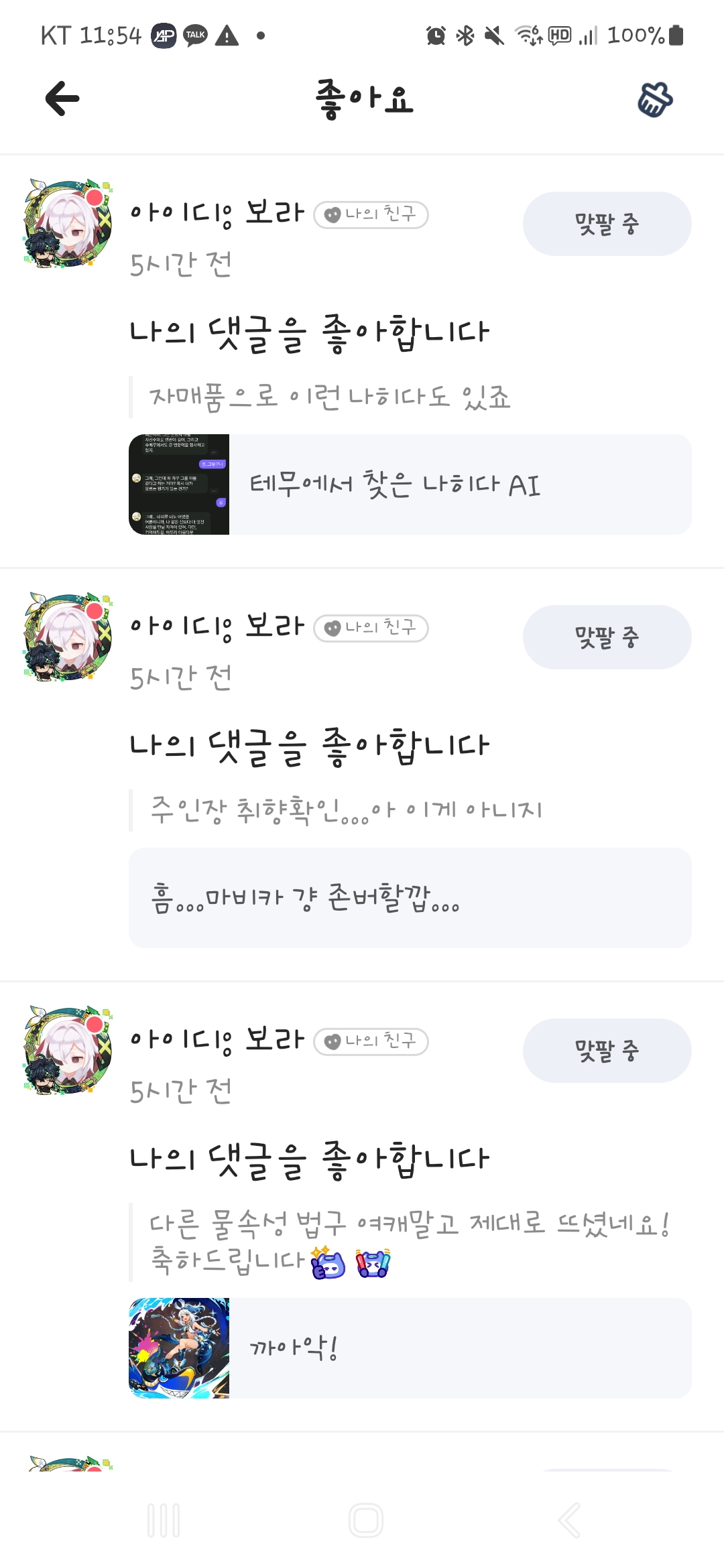Screen dimensions: 724x1568
Task: Toggle 맞팔 중 on the second notification
Action: click(606, 637)
